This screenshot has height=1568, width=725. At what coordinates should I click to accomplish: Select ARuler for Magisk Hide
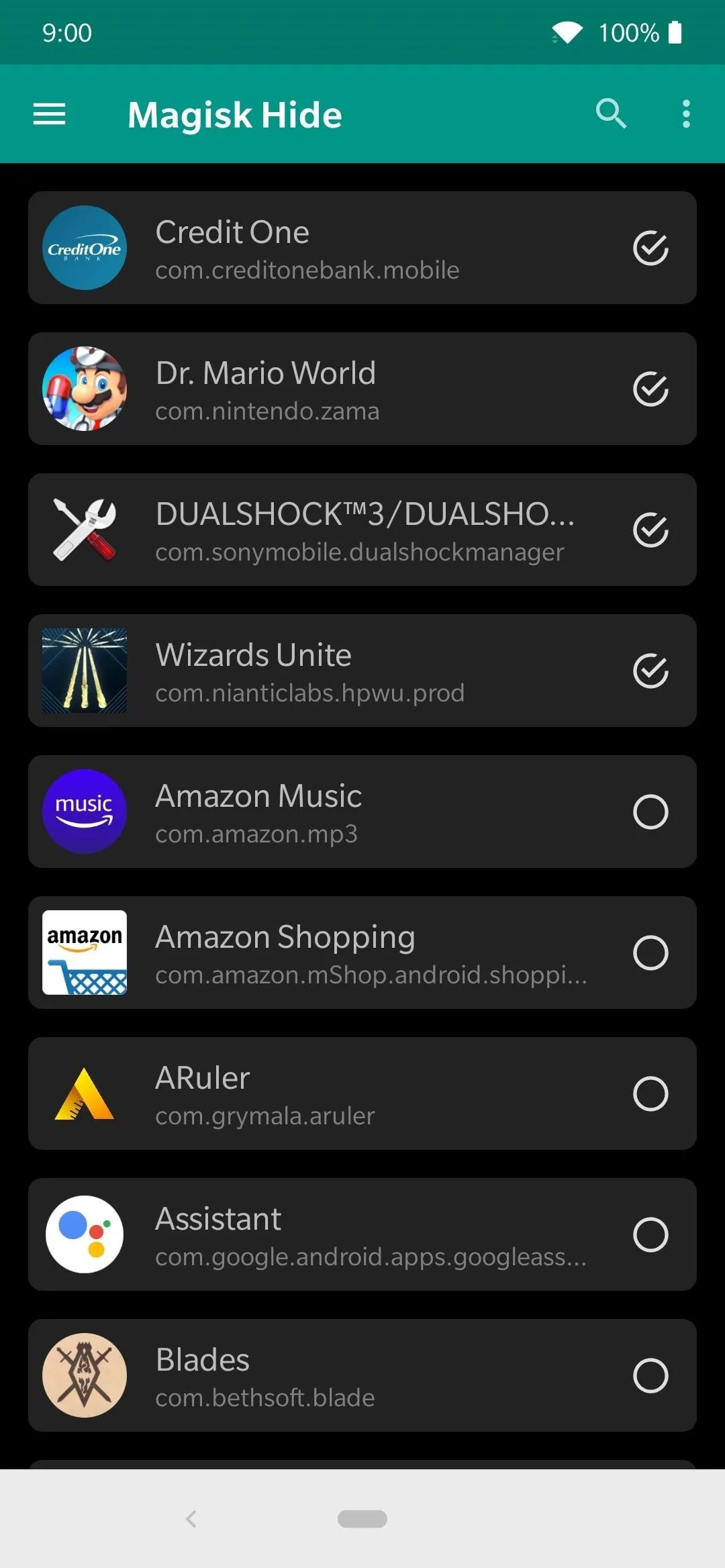pyautogui.click(x=650, y=1094)
